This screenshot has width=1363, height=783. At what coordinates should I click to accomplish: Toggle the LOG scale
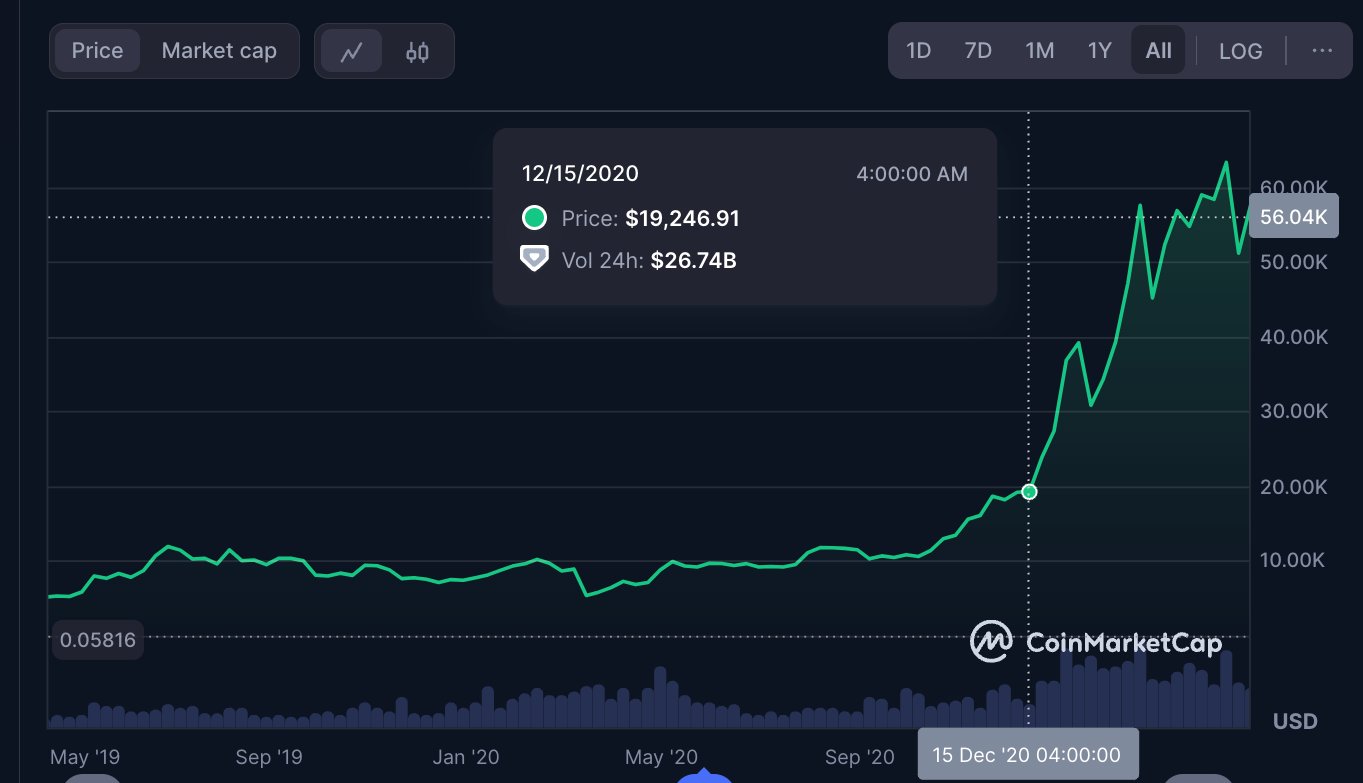[x=1240, y=51]
